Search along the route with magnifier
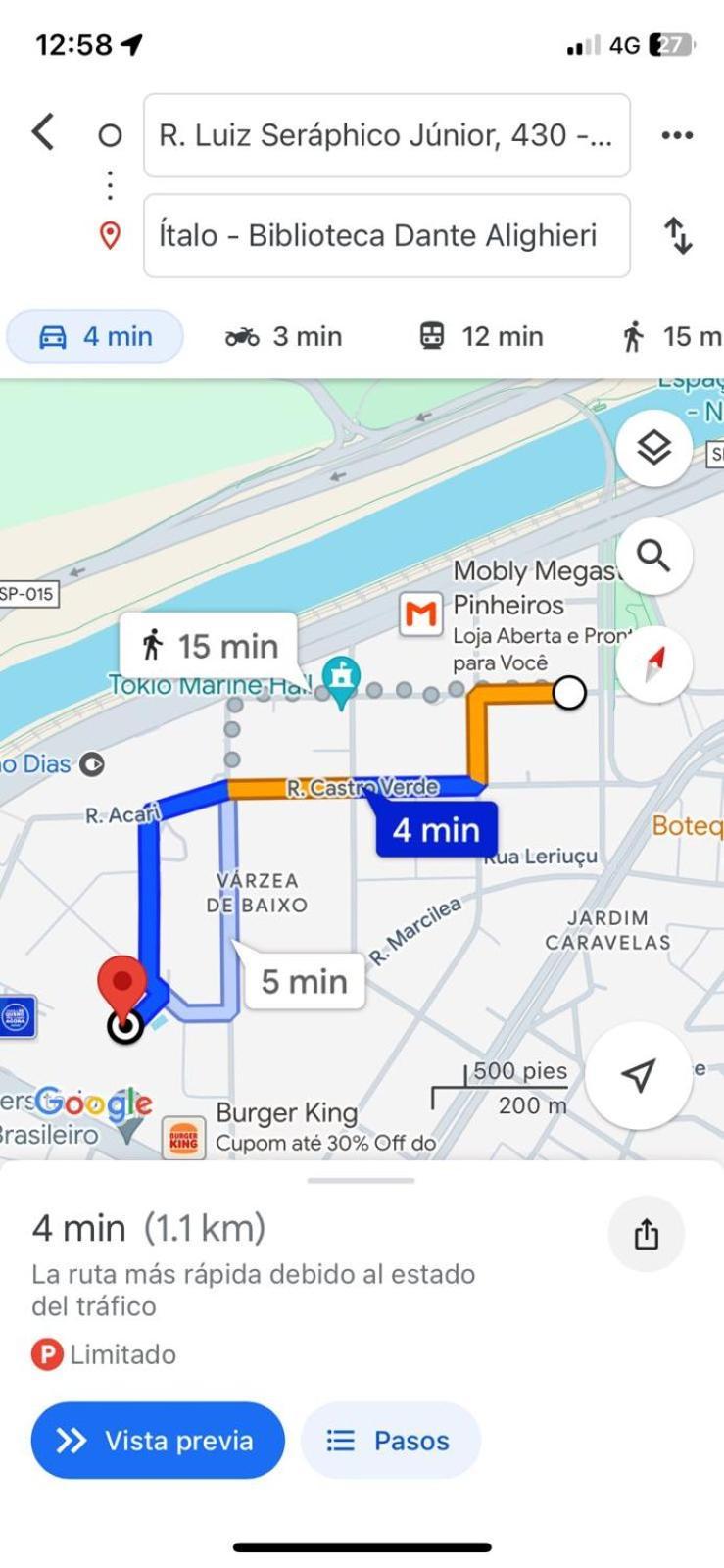Viewport: 724px width, 1568px height. [x=653, y=557]
